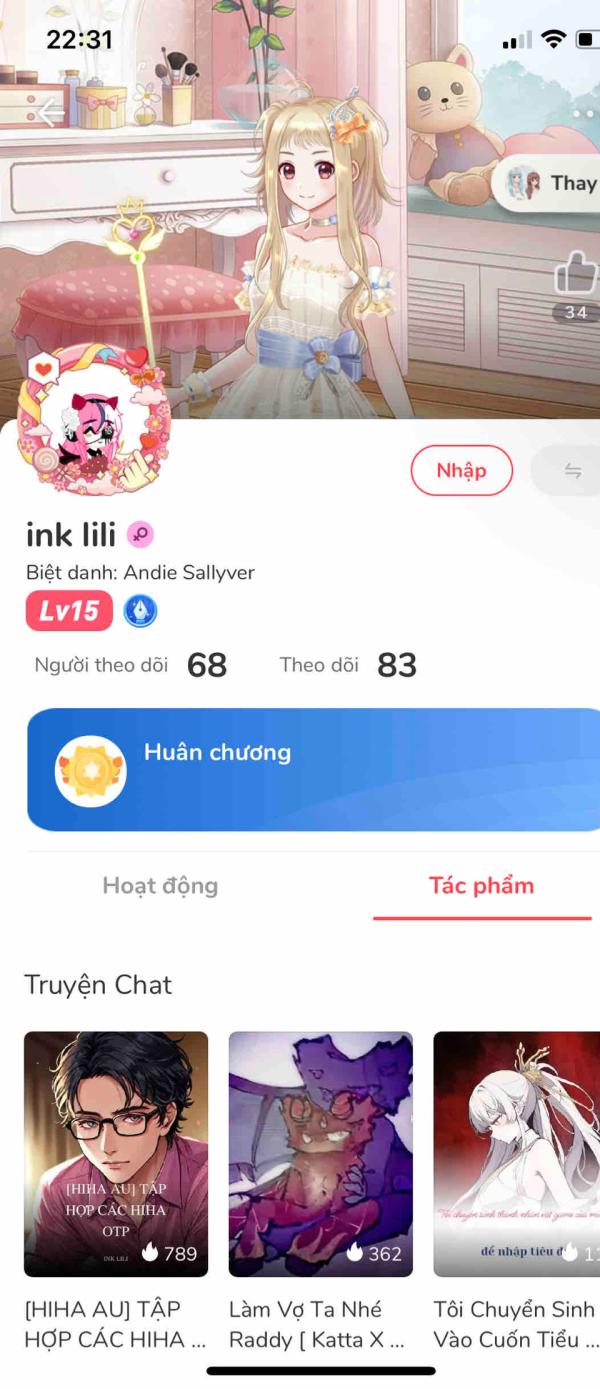This screenshot has height=1389, width=600.
Task: Open the Làm Vợ Ta Nhé Raddy story
Action: (x=320, y=1154)
